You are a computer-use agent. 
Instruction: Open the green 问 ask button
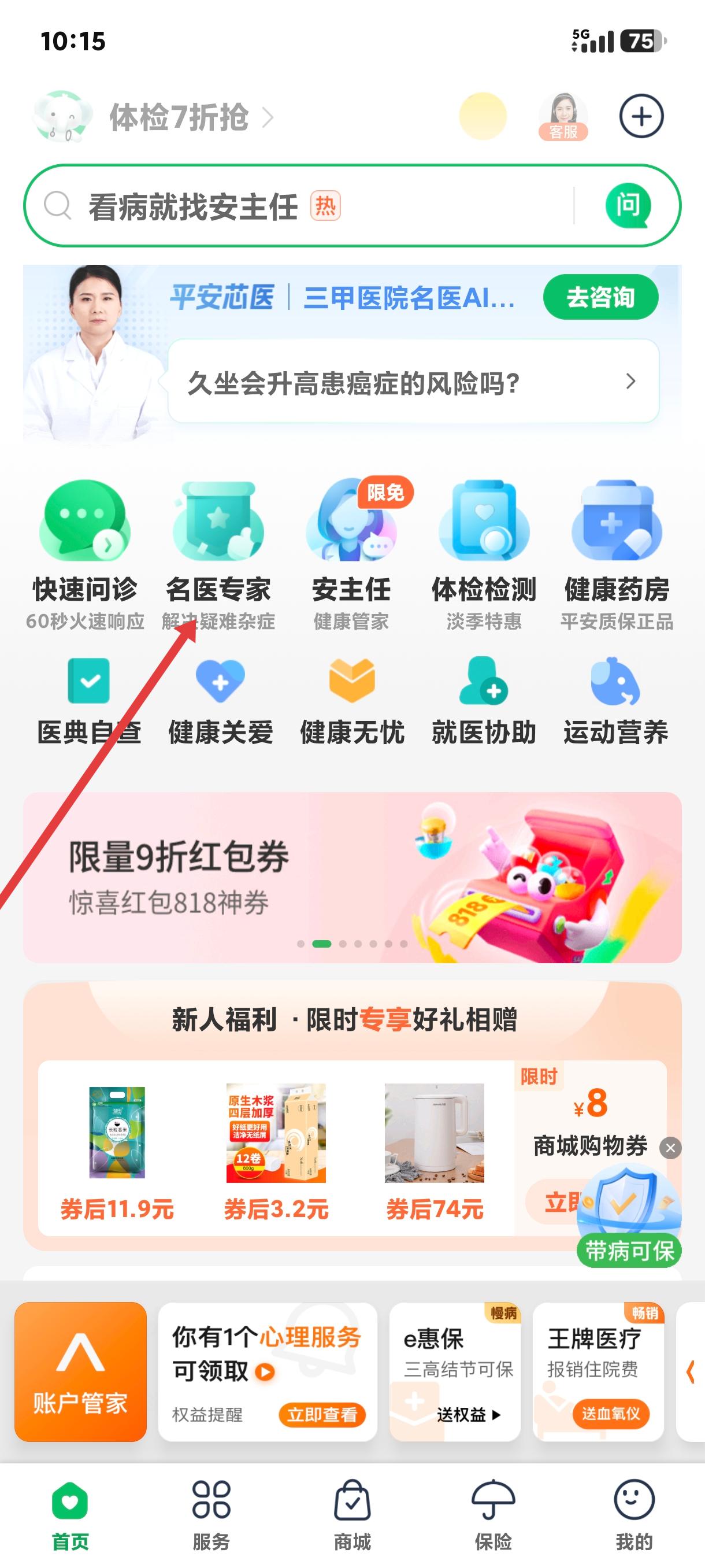pos(628,206)
